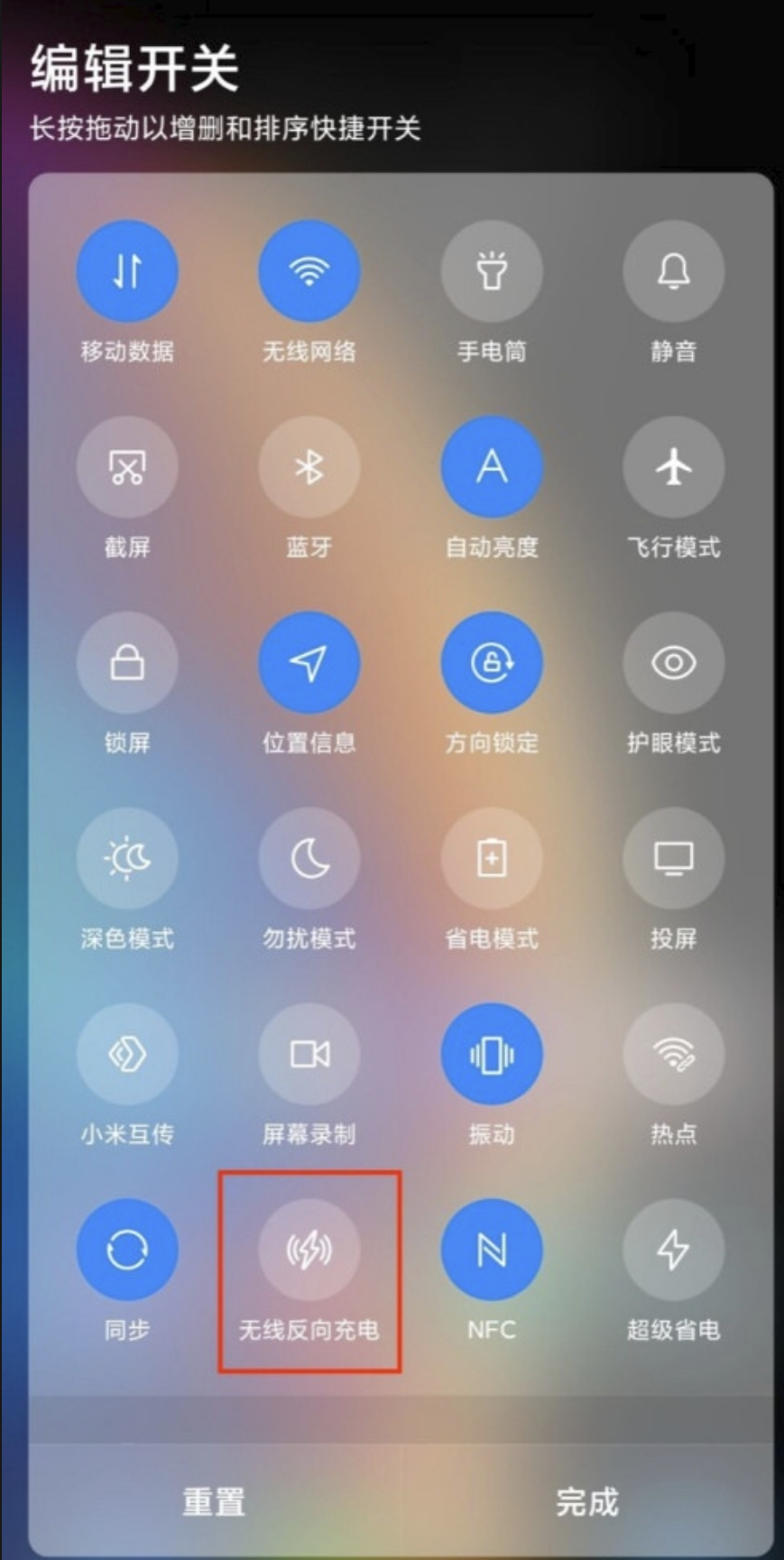
Task: Turn on the 手电筒 flashlight
Action: (492, 272)
